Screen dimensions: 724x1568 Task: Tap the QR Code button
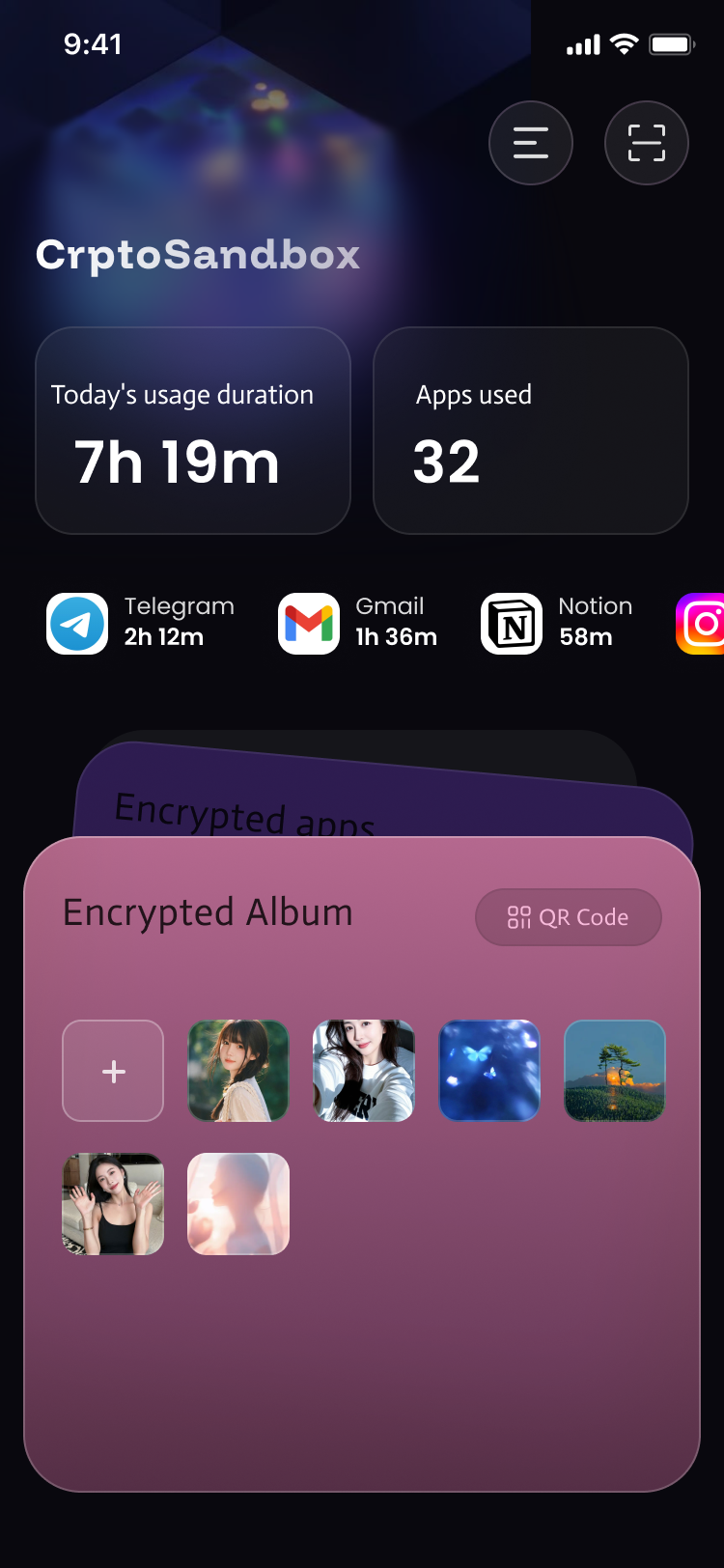pyautogui.click(x=568, y=916)
